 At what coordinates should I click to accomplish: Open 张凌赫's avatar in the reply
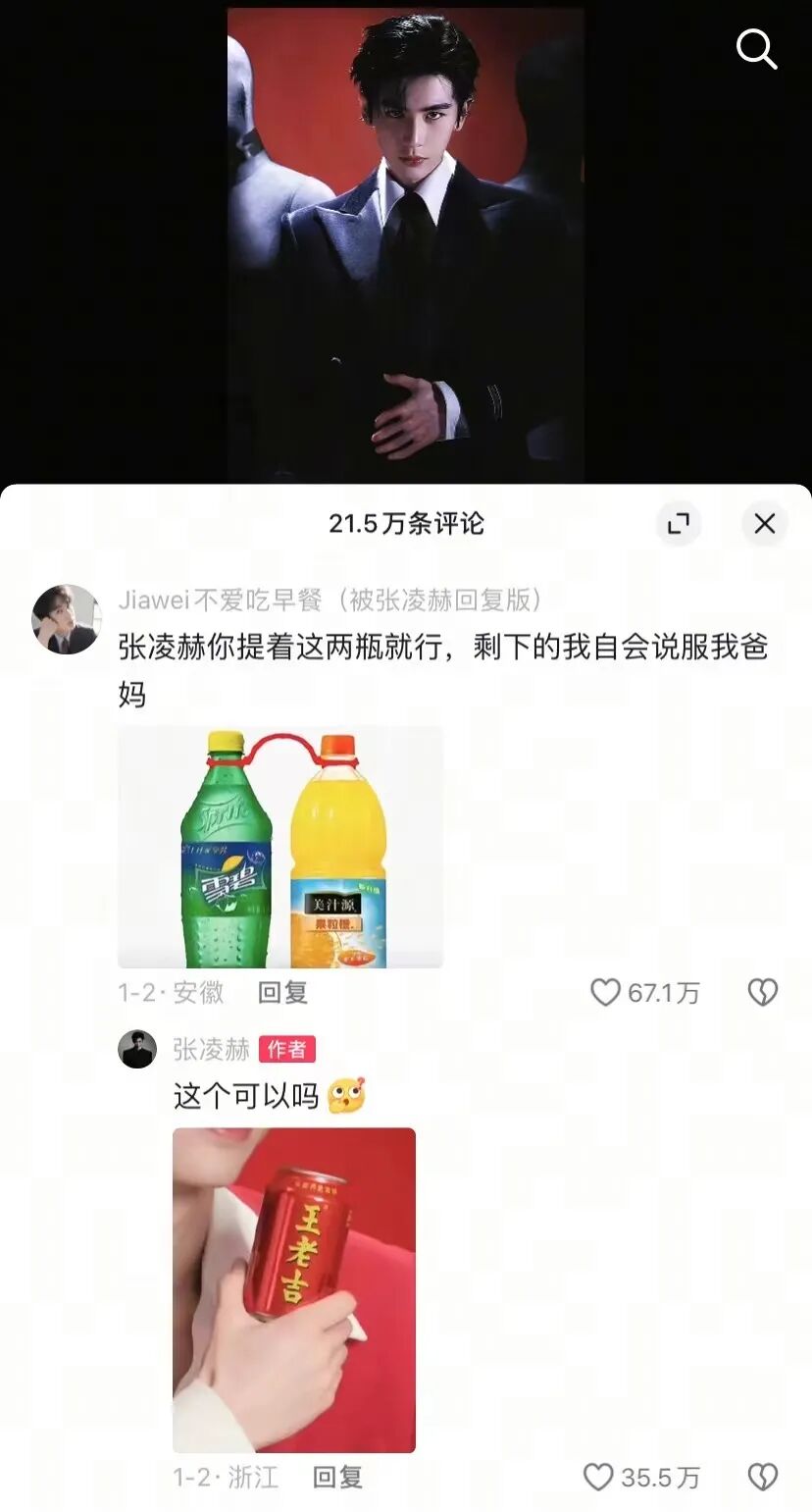(137, 1049)
